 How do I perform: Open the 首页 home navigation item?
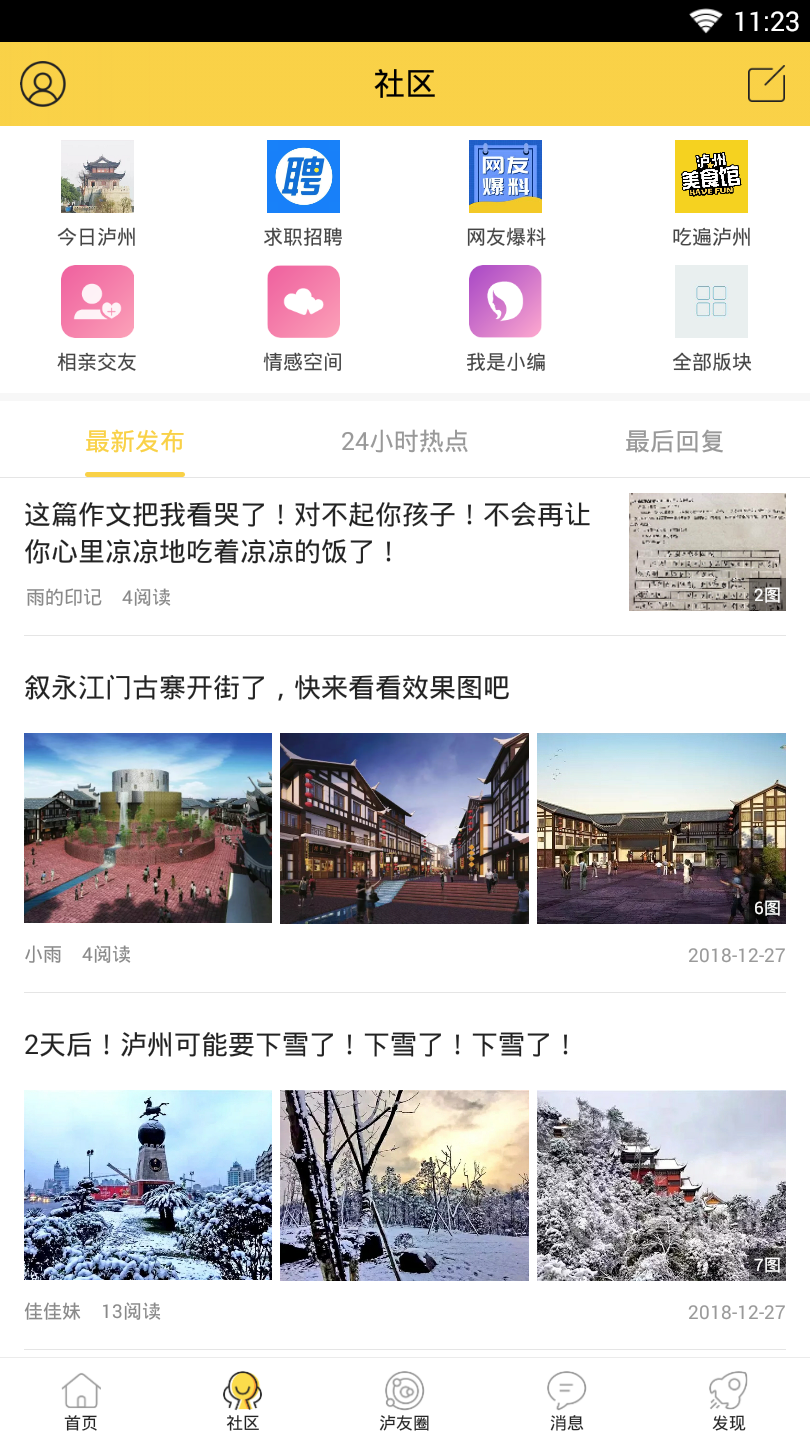(x=81, y=1399)
